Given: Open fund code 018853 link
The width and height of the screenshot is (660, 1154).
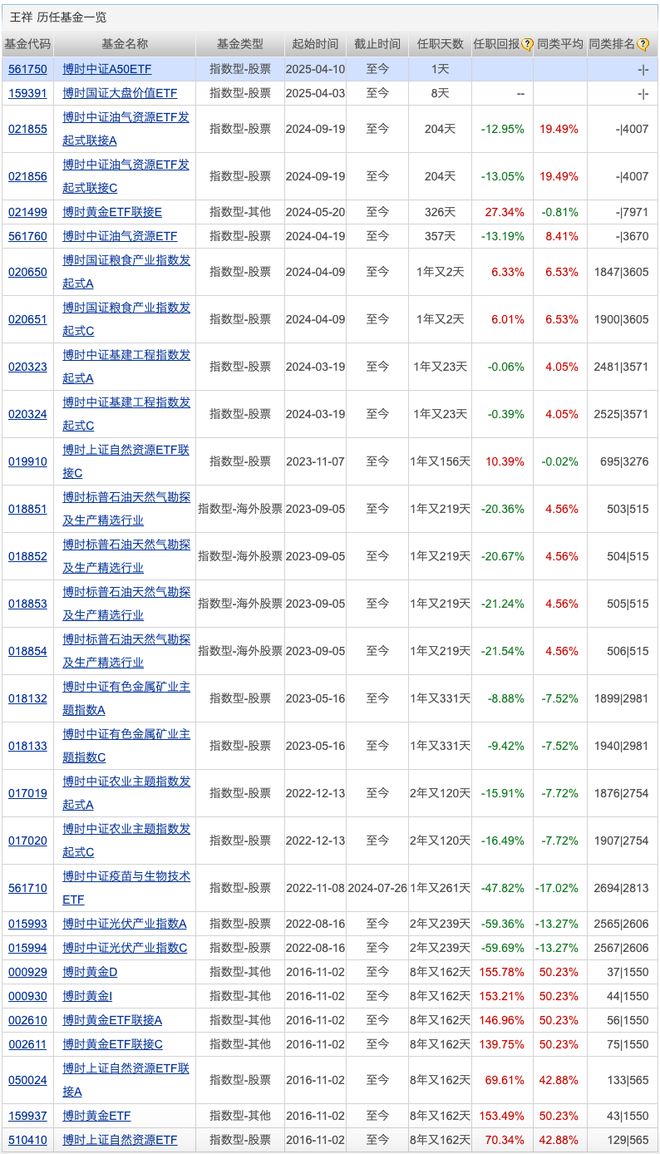Looking at the screenshot, I should tap(27, 603).
